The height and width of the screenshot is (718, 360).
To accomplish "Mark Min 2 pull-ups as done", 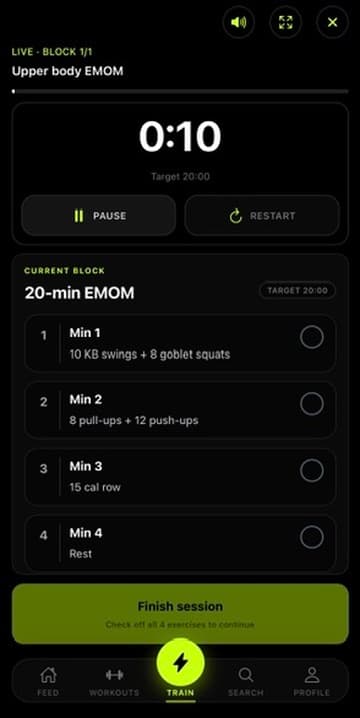I will point(312,404).
